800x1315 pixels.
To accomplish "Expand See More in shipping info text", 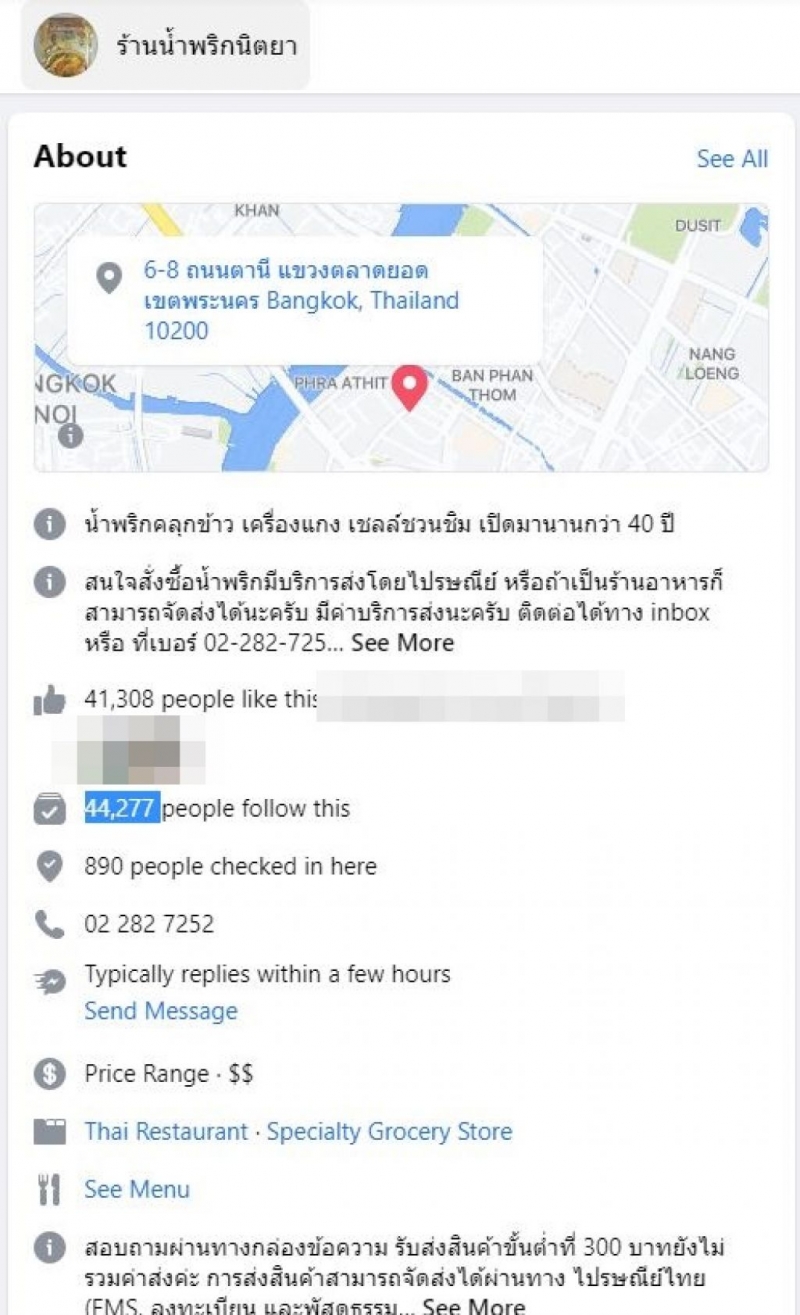I will pos(473,1305).
